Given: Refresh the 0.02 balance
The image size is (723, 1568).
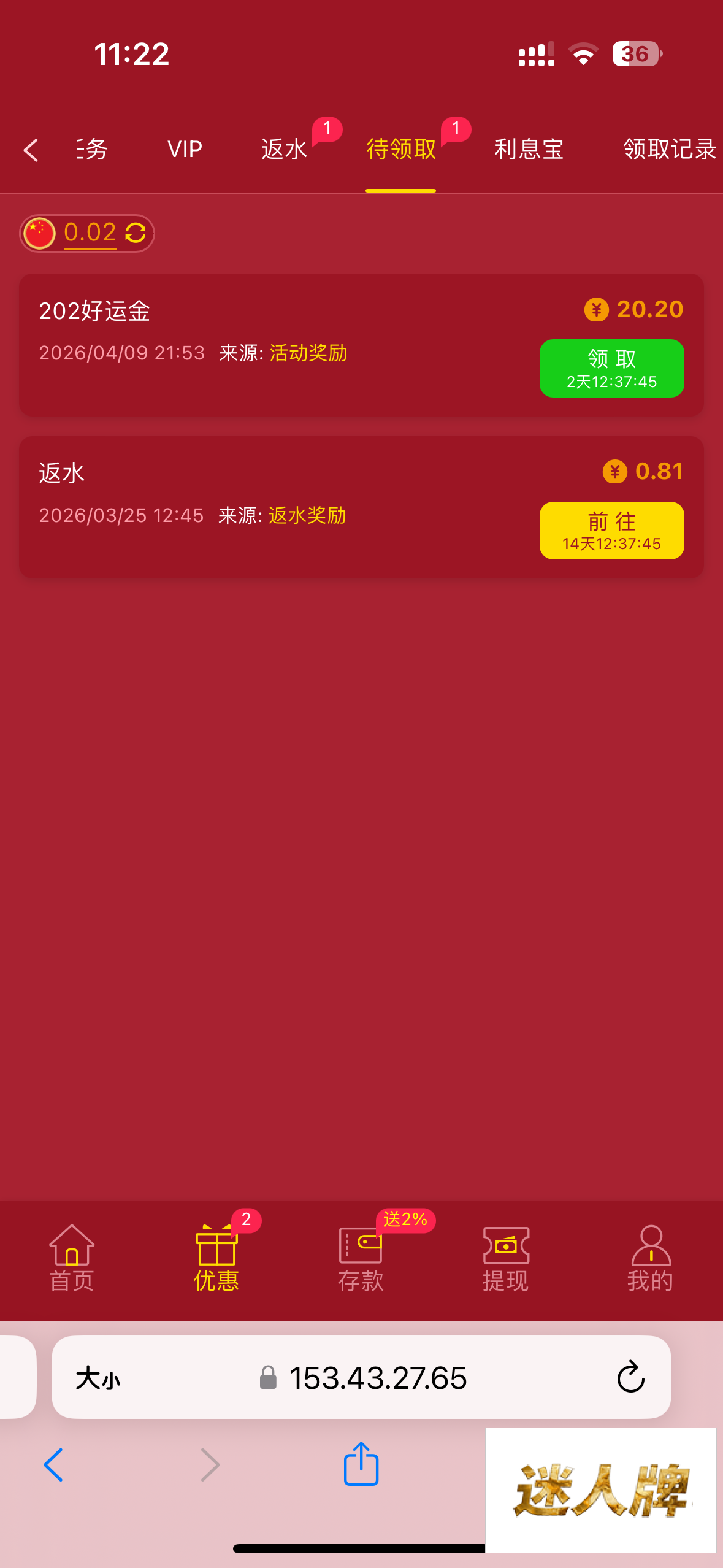Looking at the screenshot, I should click(136, 233).
